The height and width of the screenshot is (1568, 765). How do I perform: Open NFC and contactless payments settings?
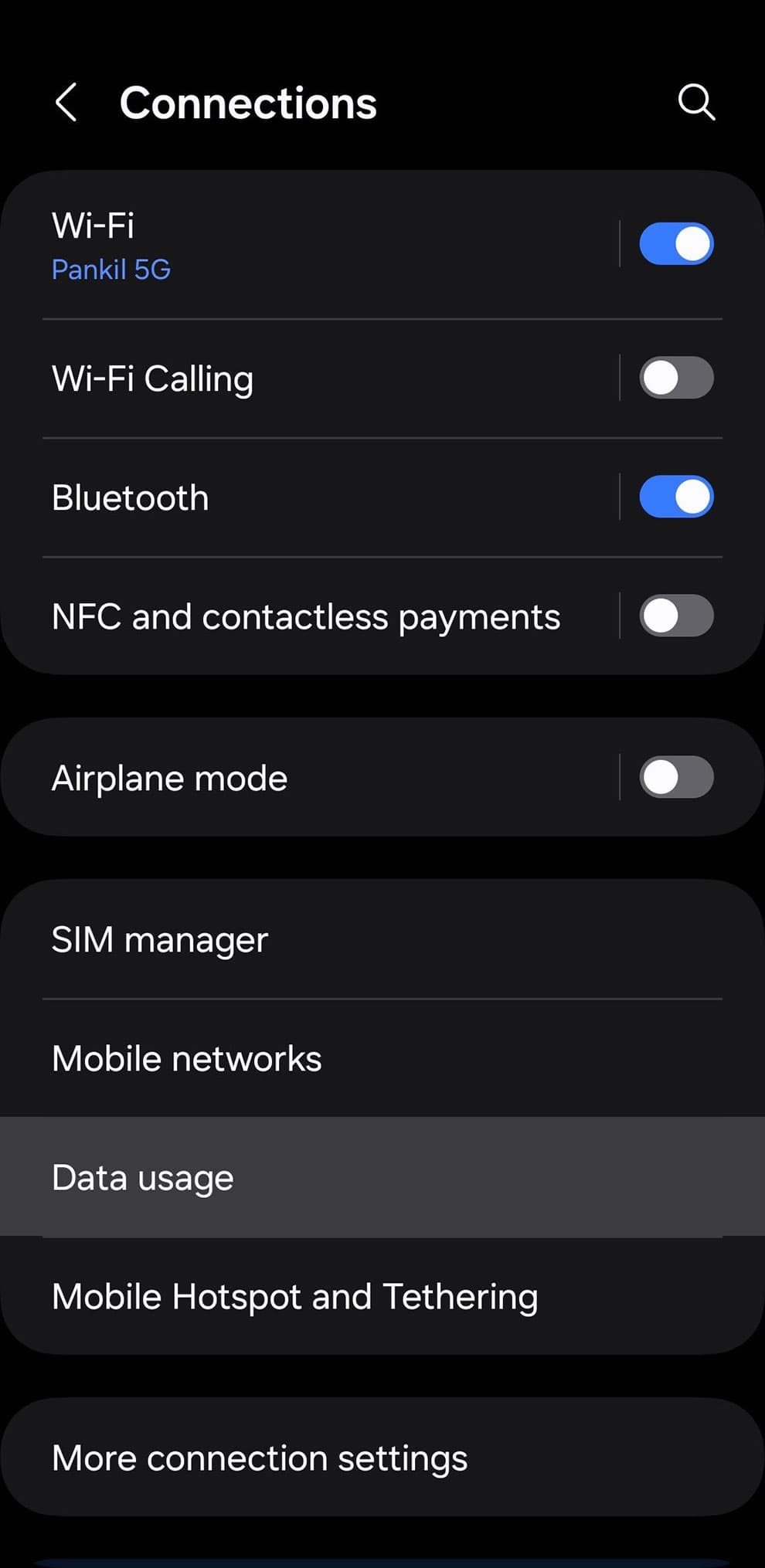coord(309,617)
